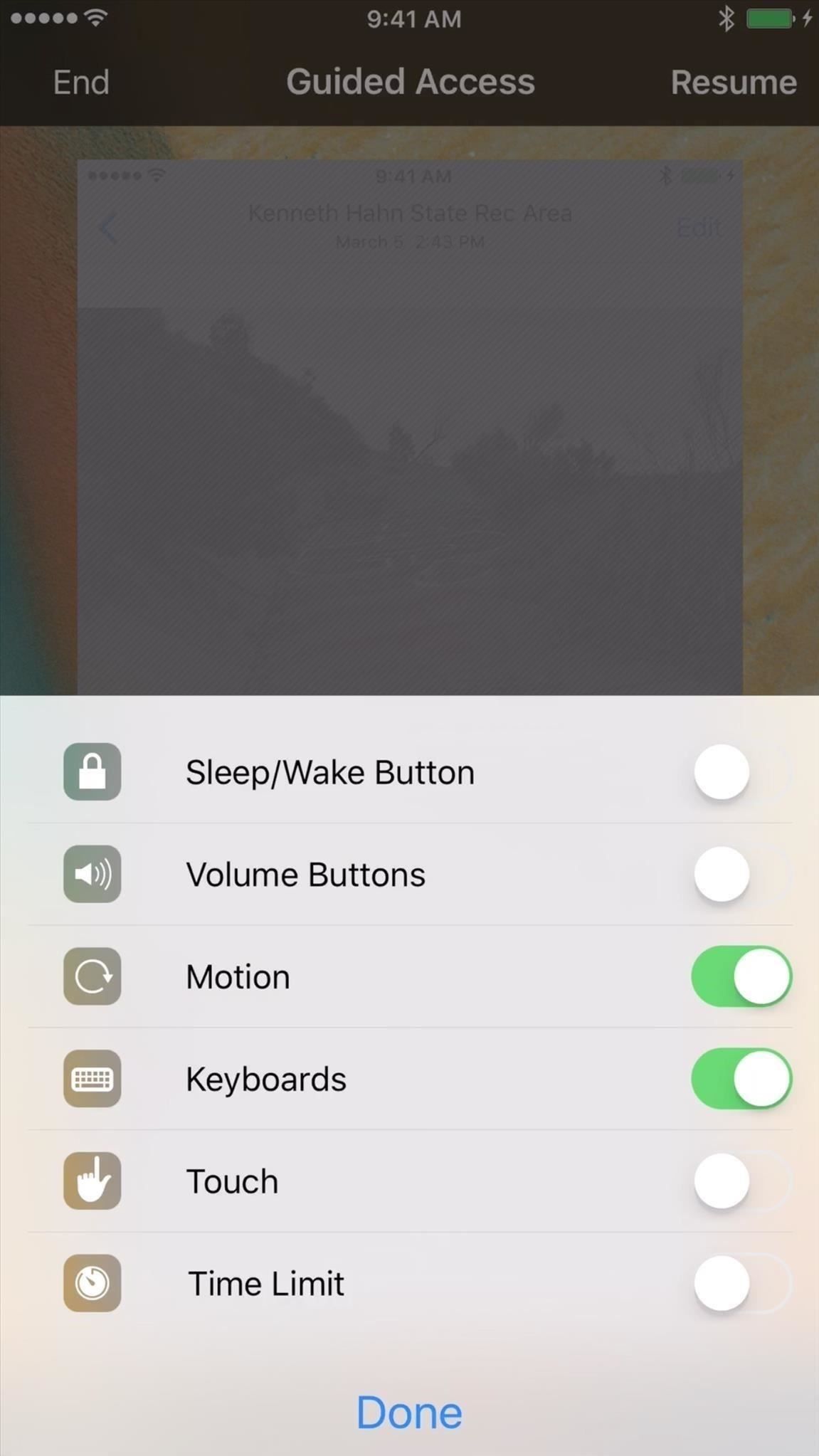The height and width of the screenshot is (1456, 819).
Task: Tap Done to close options
Action: coord(409,1412)
